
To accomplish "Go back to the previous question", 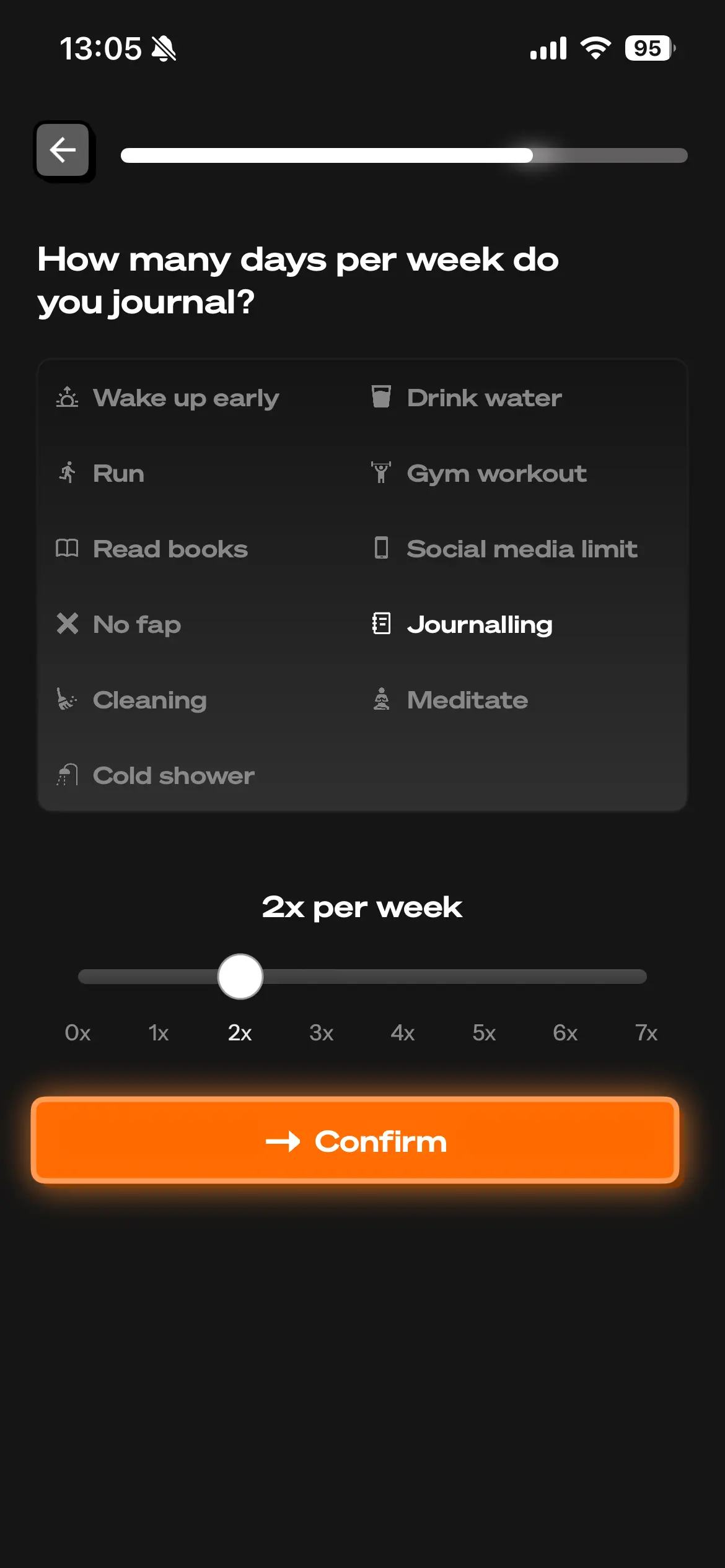I will (63, 150).
